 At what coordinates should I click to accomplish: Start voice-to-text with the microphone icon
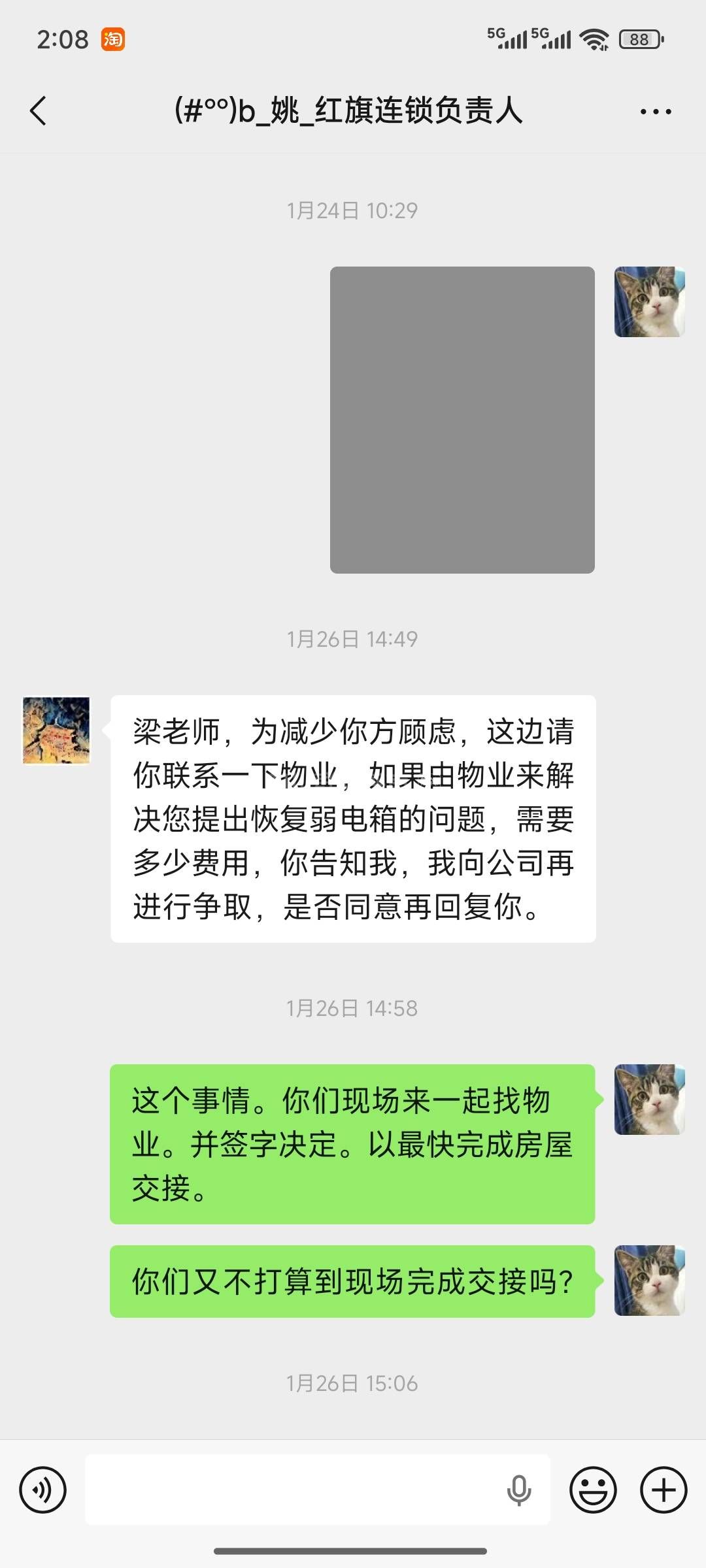[x=519, y=1490]
